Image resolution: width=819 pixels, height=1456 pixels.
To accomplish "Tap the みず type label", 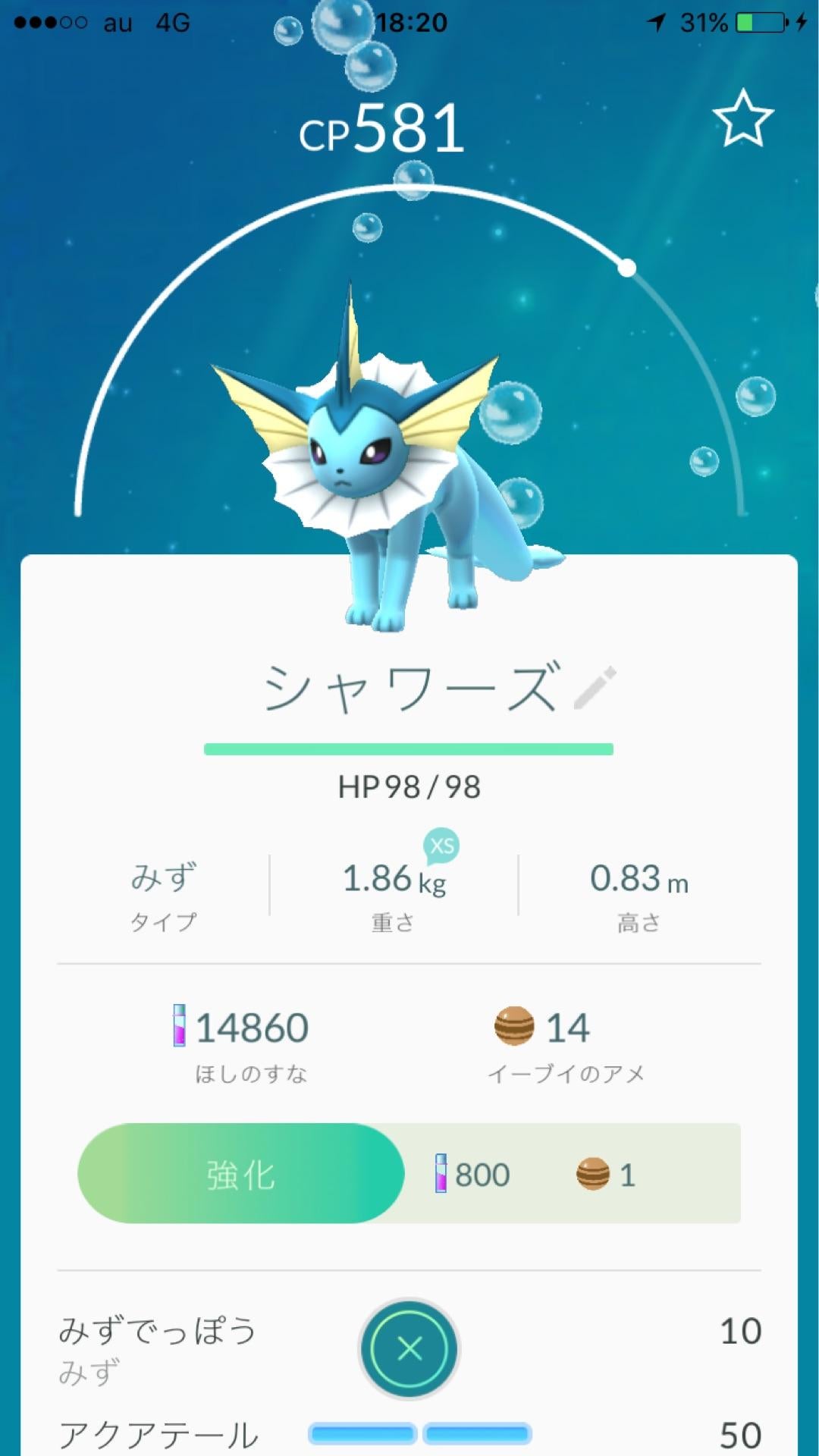I will point(163,880).
